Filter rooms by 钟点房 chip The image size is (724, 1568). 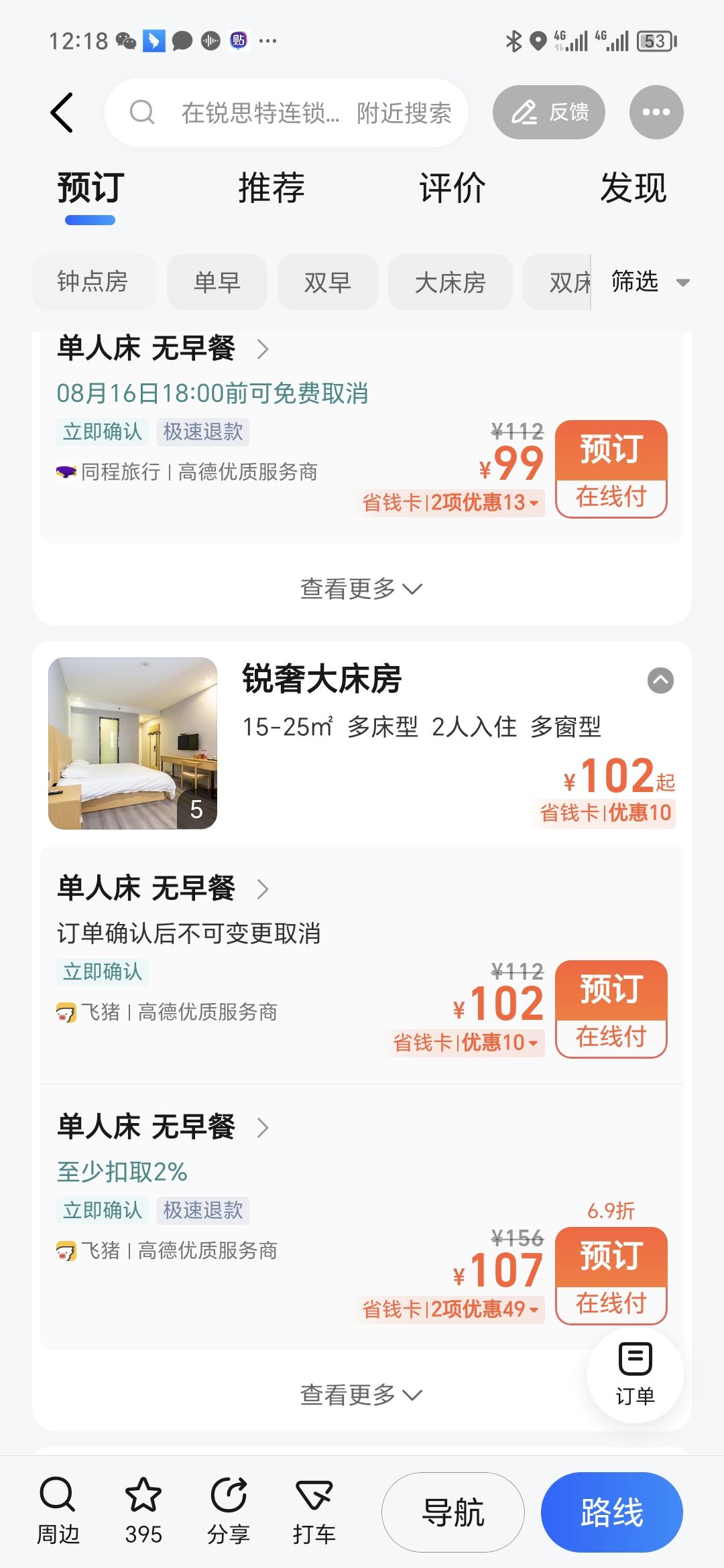93,282
